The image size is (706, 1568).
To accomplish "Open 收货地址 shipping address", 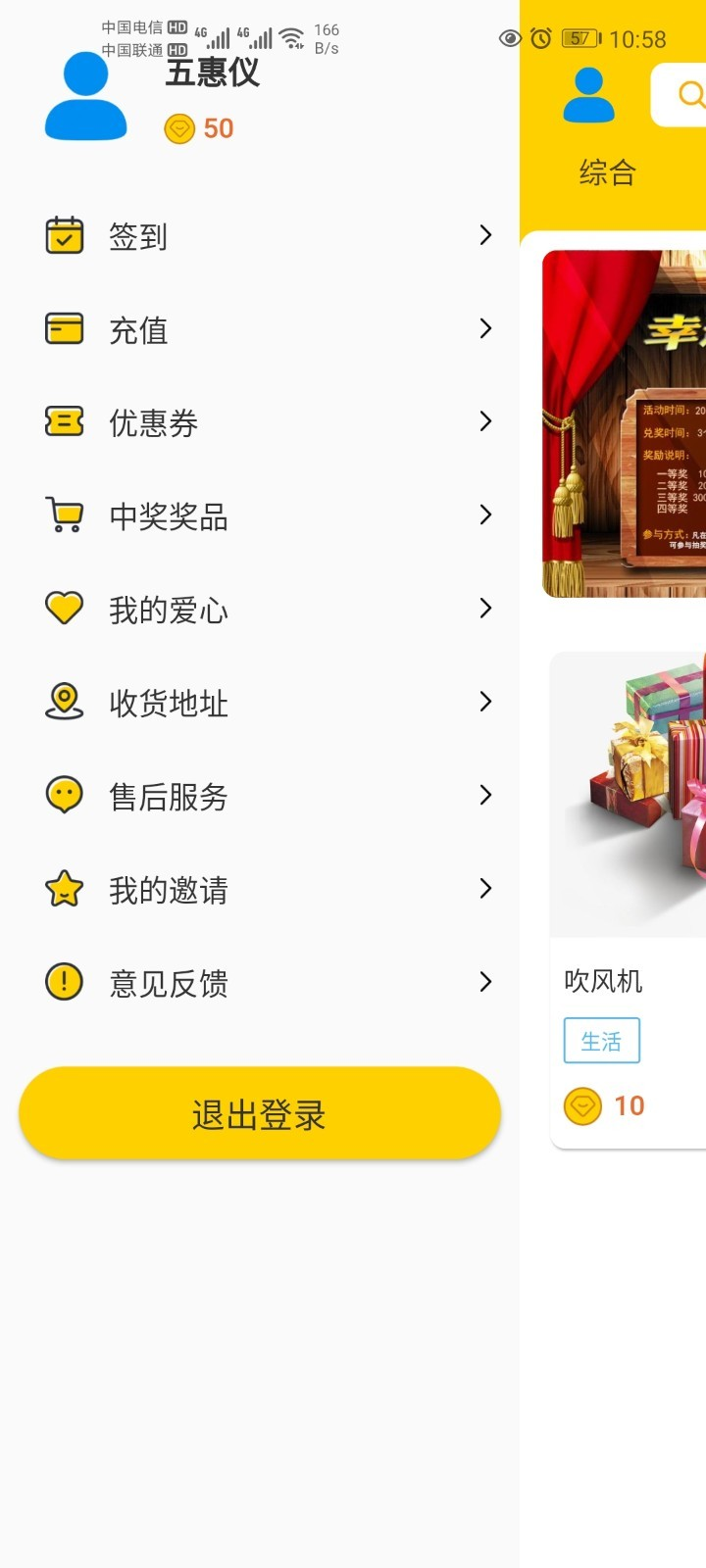I will coord(260,702).
